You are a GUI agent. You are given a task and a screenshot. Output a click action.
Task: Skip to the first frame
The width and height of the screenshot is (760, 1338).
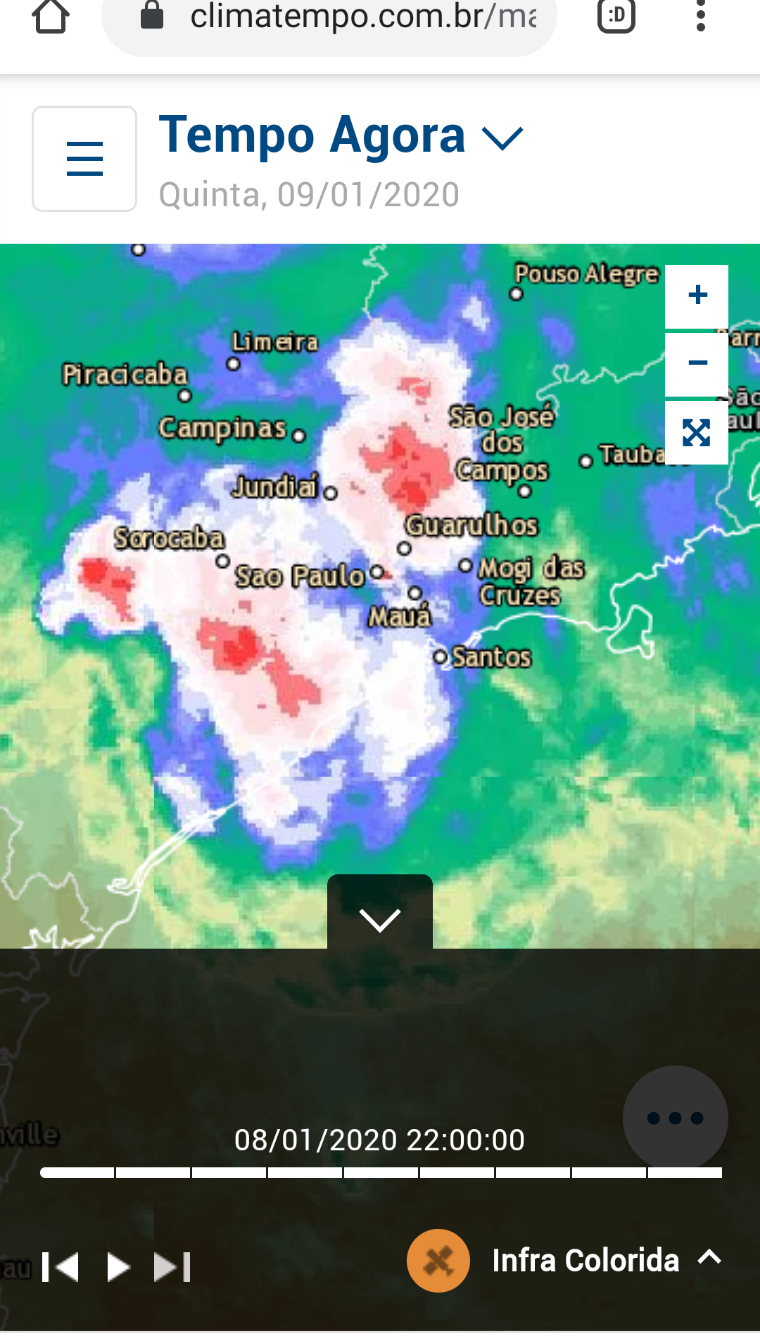coord(61,1267)
